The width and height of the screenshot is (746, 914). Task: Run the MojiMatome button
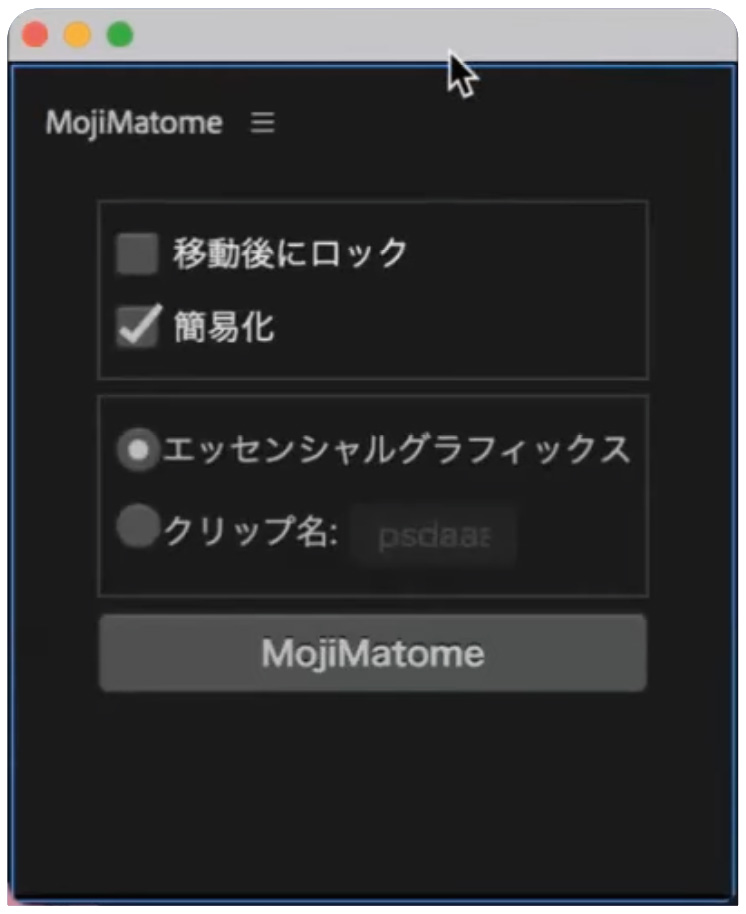point(372,653)
